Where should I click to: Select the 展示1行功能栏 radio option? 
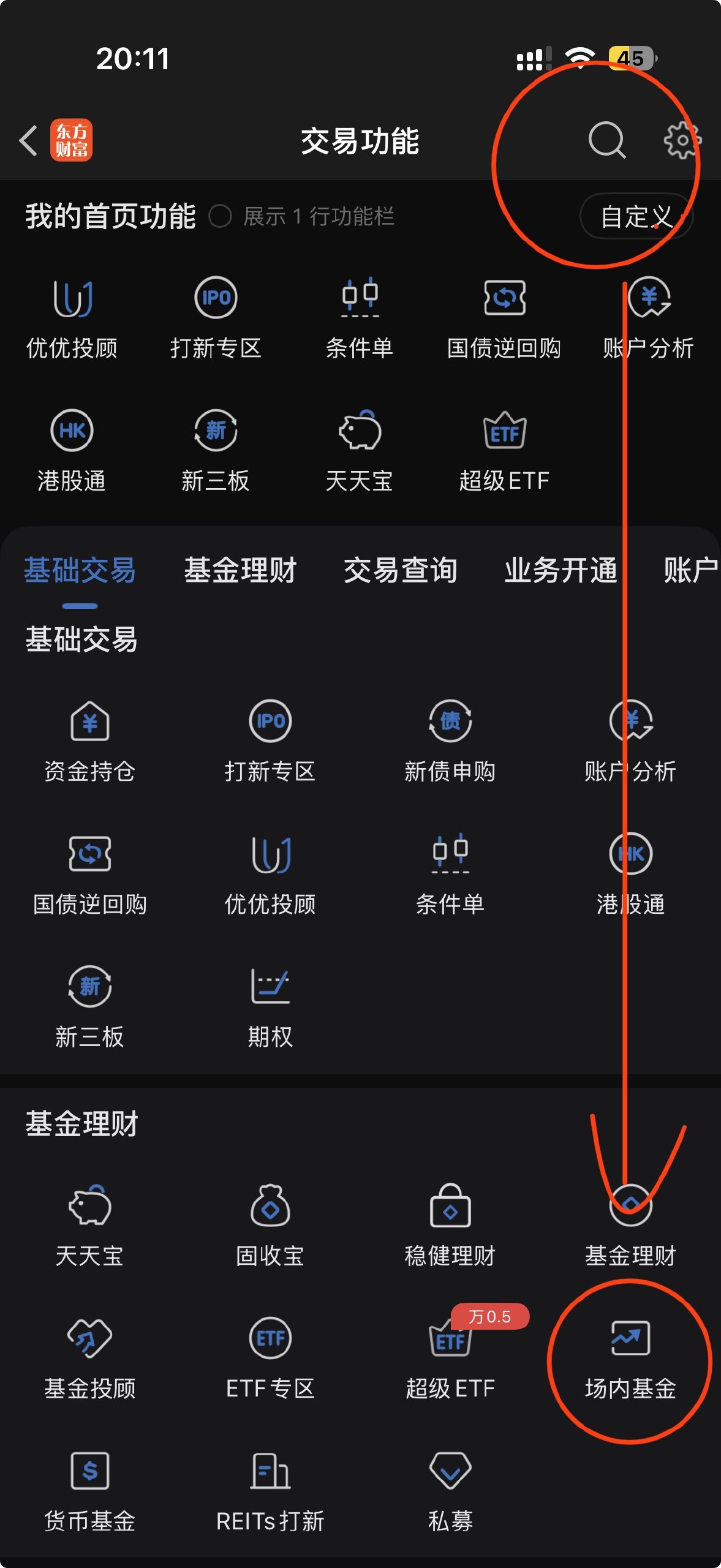(x=221, y=216)
